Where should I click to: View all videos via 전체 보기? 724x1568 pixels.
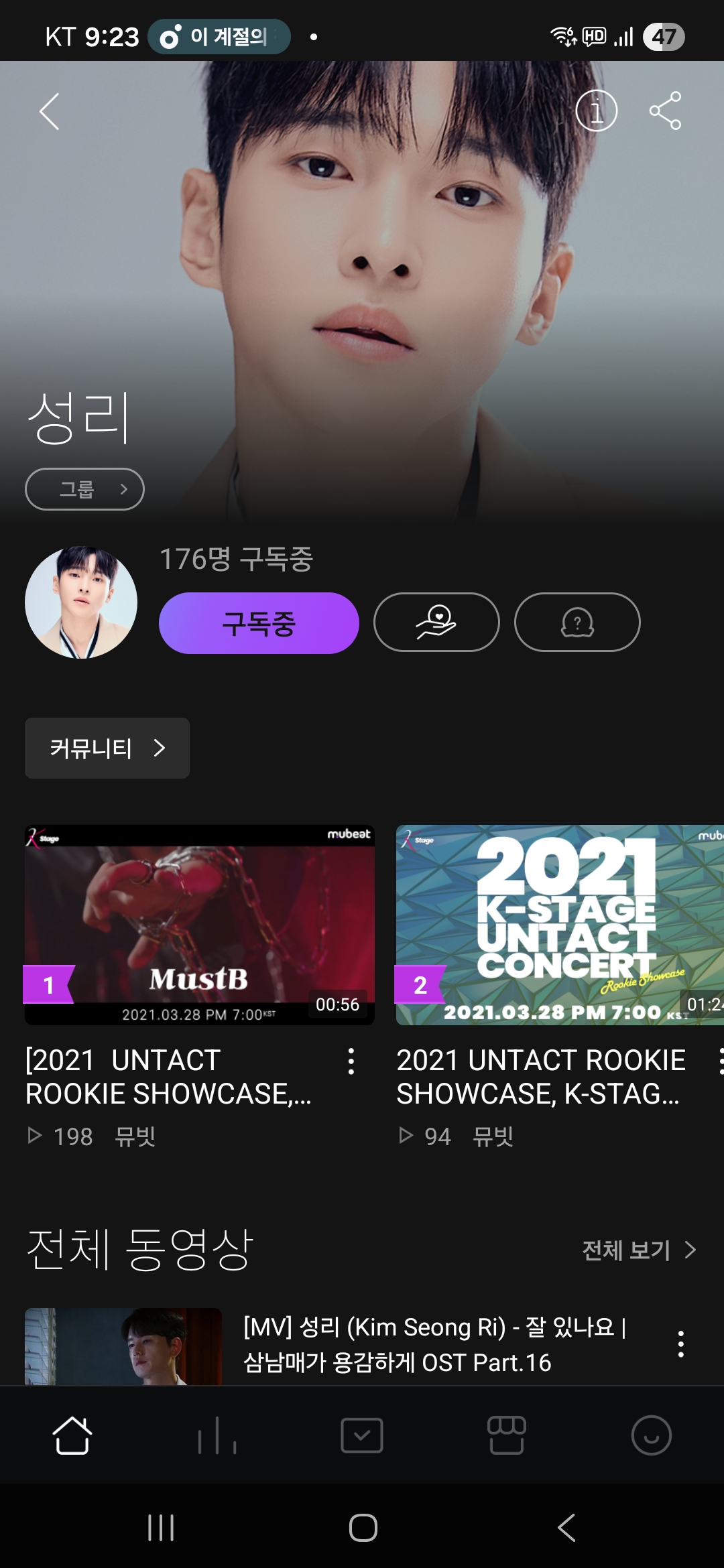coord(639,1250)
